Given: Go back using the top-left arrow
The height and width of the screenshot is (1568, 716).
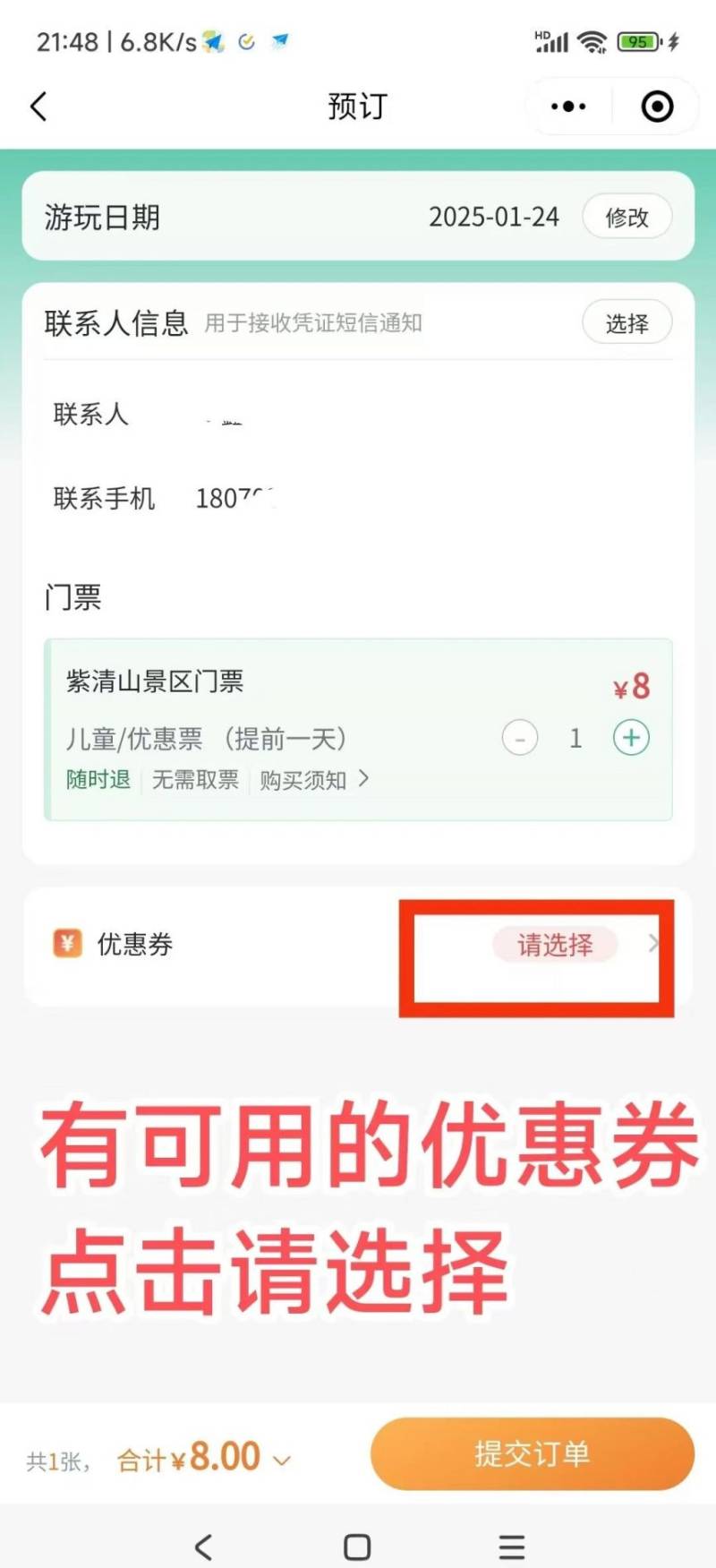Looking at the screenshot, I should click(38, 107).
